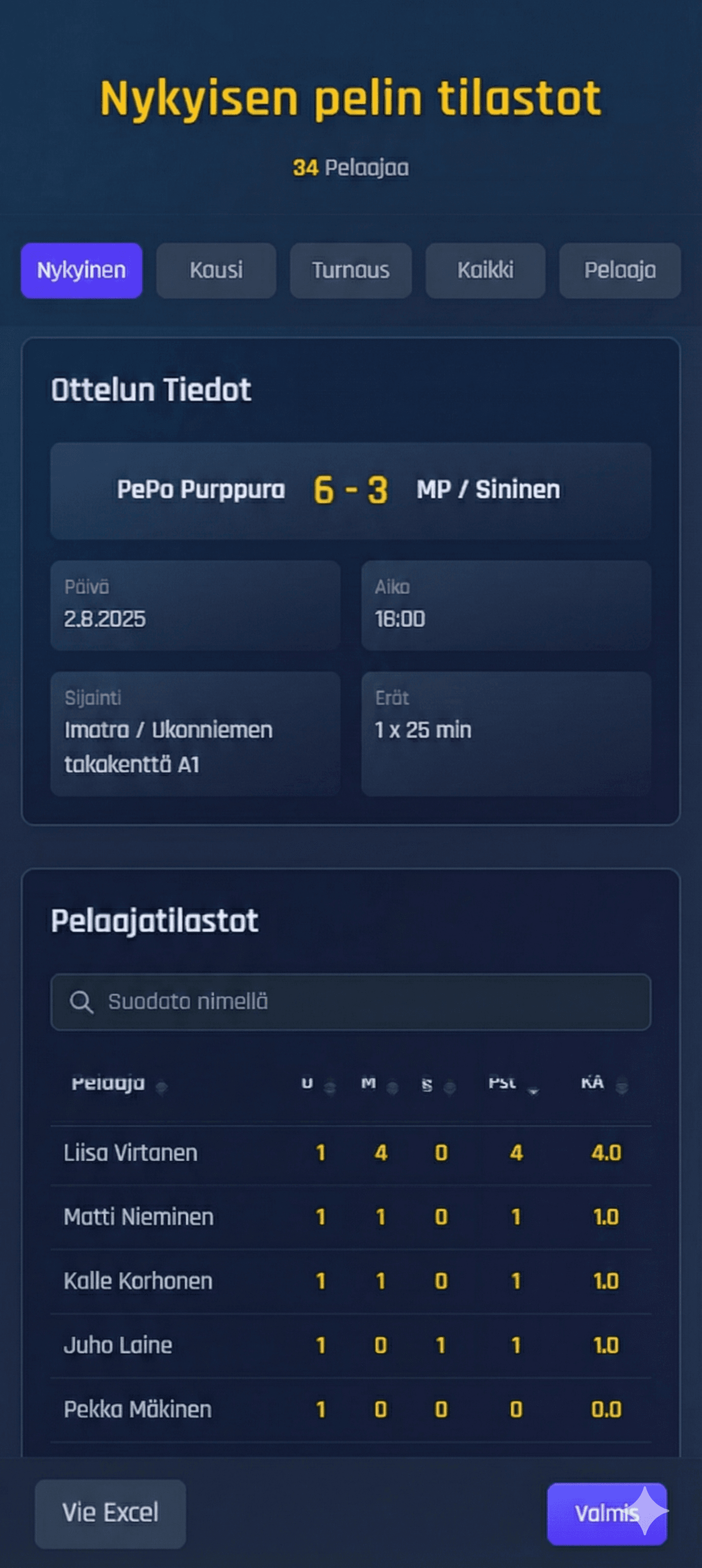Open Kalle Korhonen's player row
702x1568 pixels.
click(138, 1281)
